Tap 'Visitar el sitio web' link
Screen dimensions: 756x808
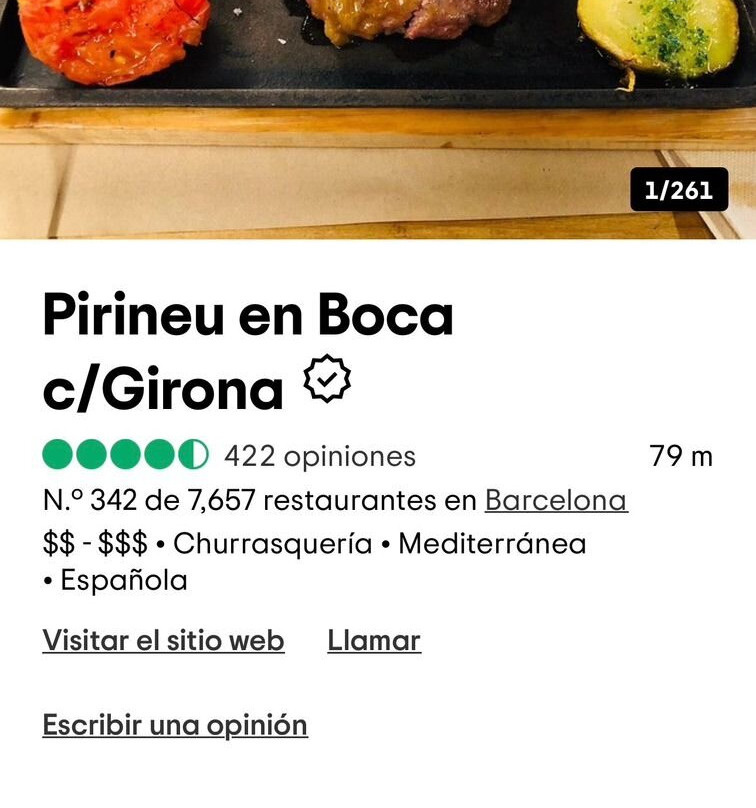163,641
